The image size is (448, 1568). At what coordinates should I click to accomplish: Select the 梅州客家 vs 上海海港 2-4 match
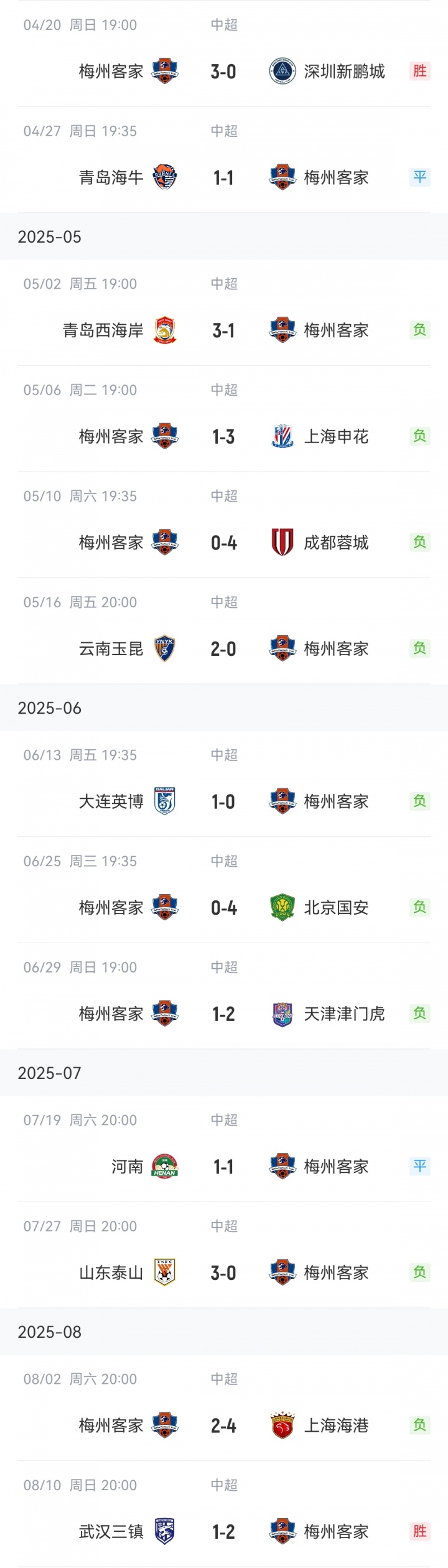(x=223, y=1426)
